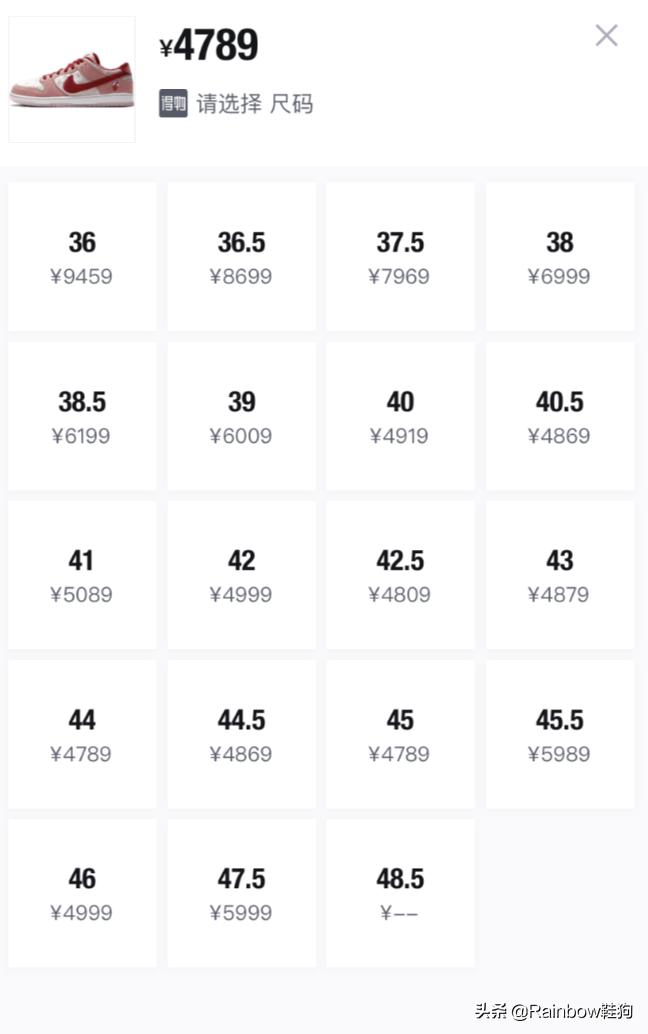The image size is (648, 1034).
Task: Tap size 39
Action: click(x=241, y=416)
